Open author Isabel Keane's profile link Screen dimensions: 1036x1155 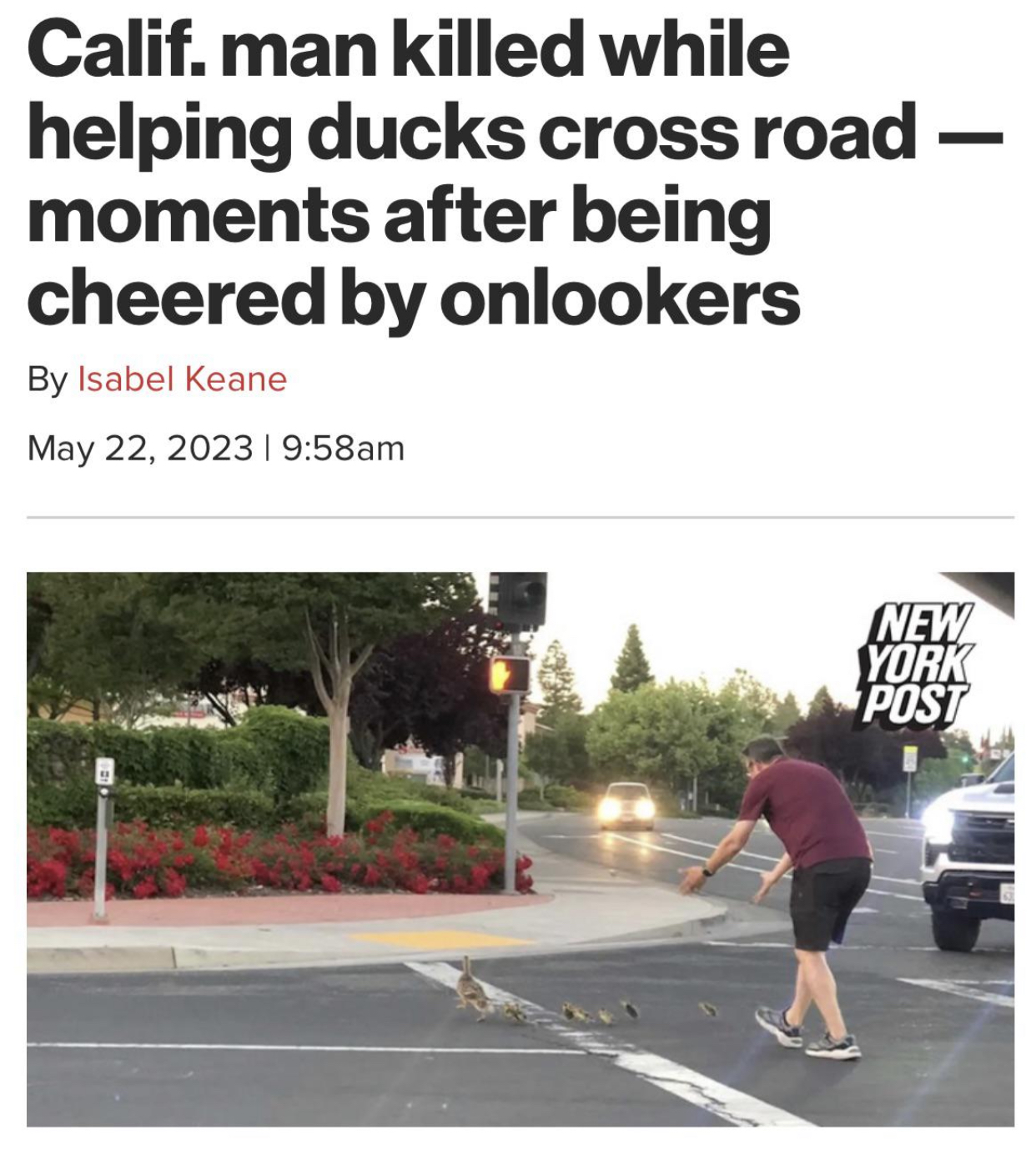182,379
